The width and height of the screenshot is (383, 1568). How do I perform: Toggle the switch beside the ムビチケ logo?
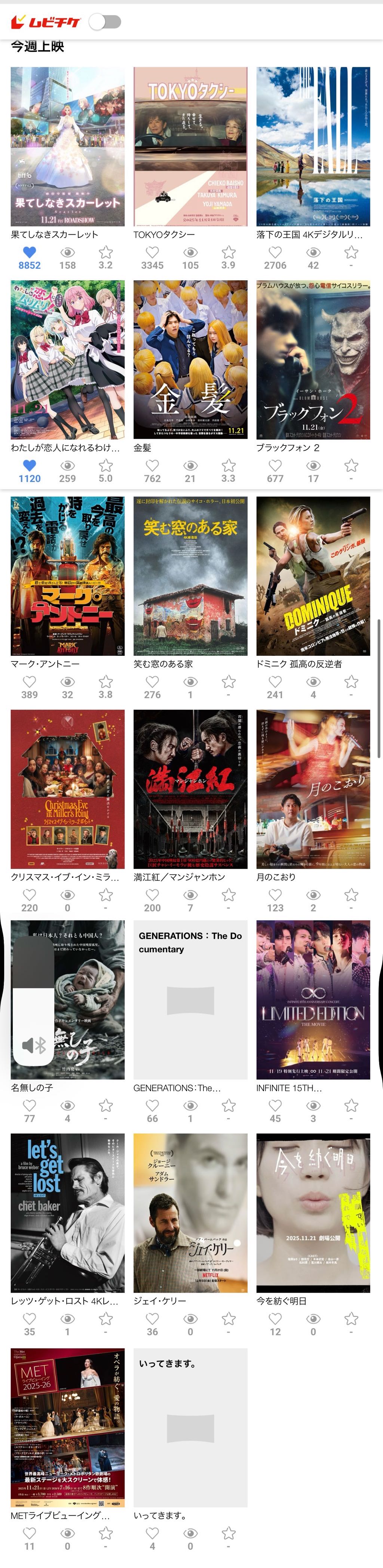pos(105,22)
